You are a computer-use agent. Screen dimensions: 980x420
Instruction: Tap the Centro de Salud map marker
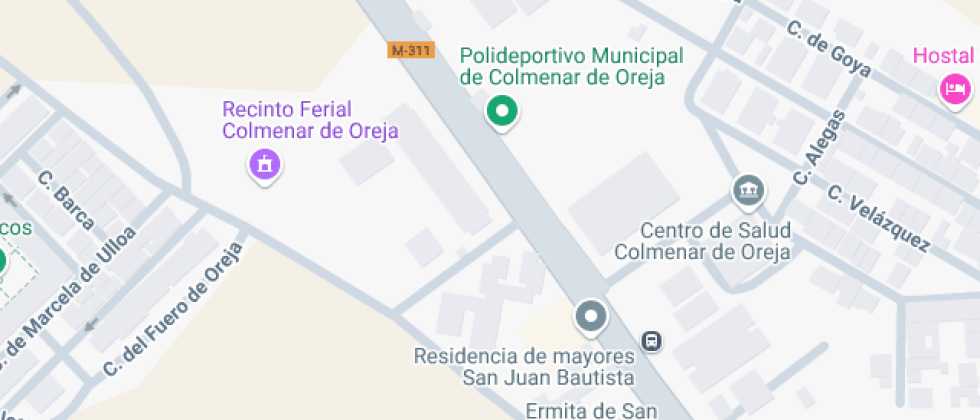point(748,188)
